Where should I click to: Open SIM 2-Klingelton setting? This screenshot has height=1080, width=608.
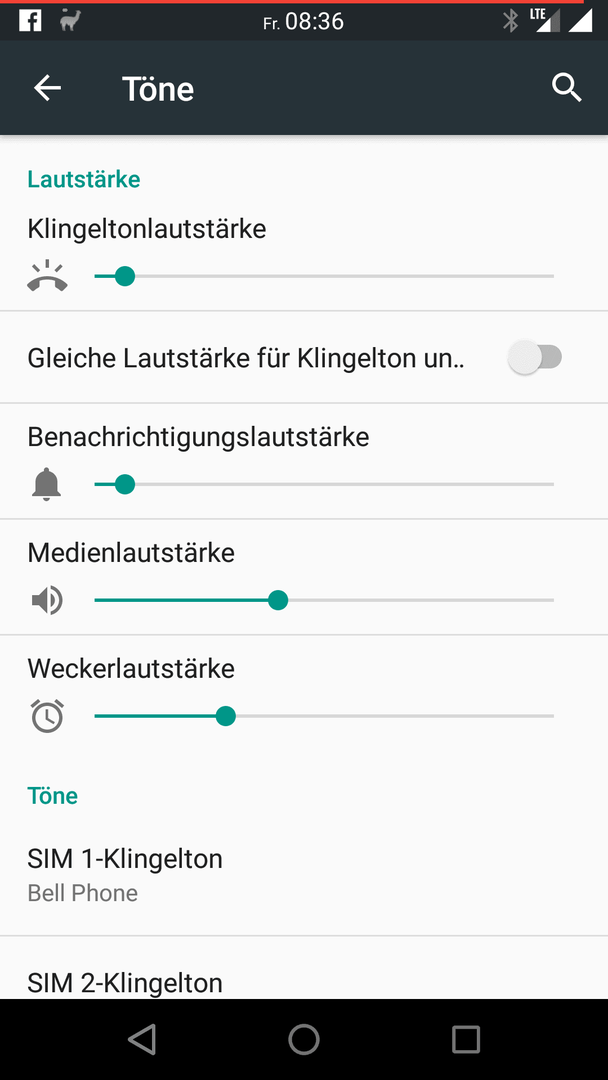coord(304,970)
